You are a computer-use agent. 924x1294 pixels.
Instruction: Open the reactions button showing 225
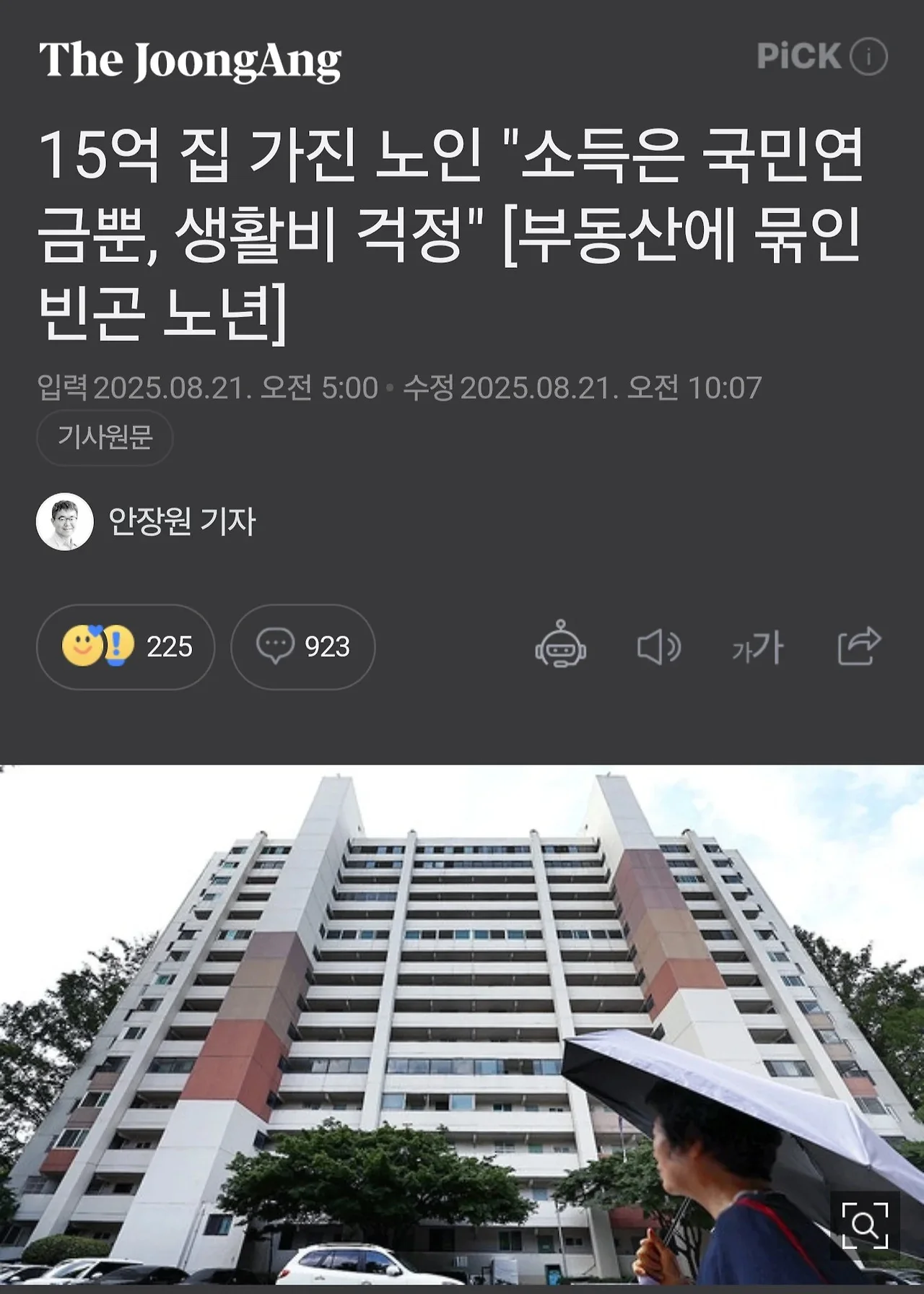tap(126, 646)
